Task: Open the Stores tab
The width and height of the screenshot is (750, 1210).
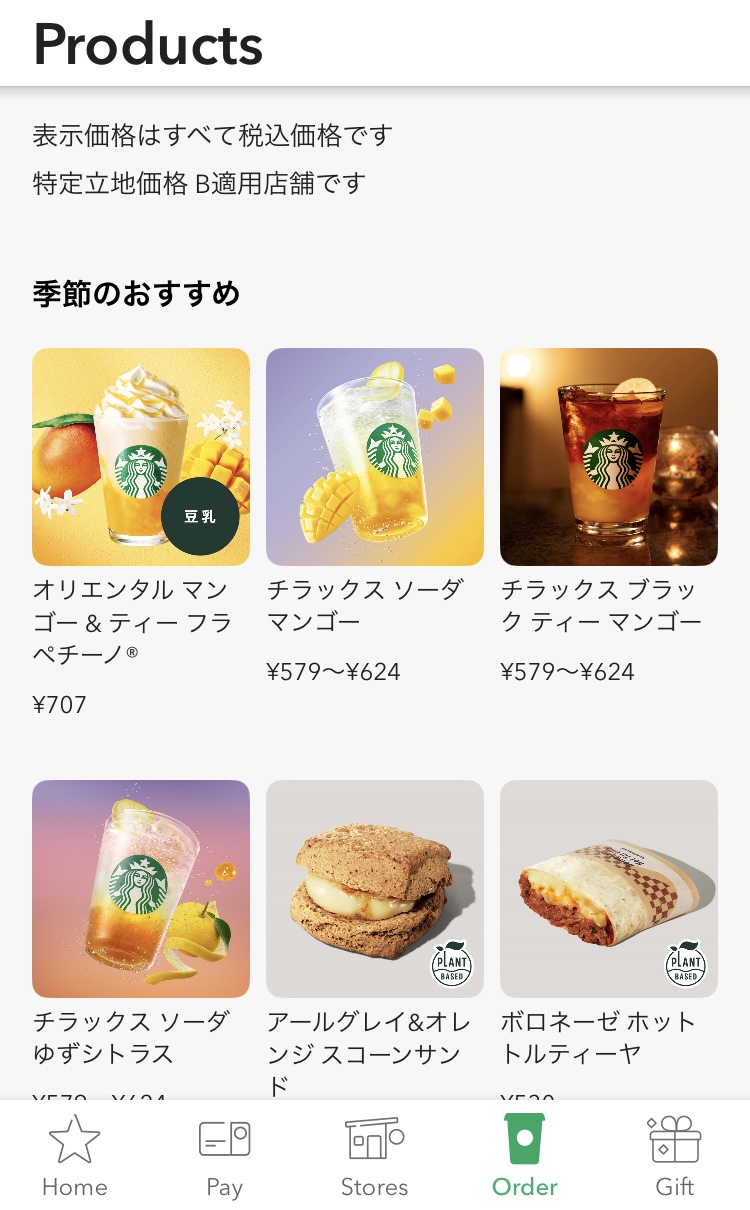Action: (375, 1156)
